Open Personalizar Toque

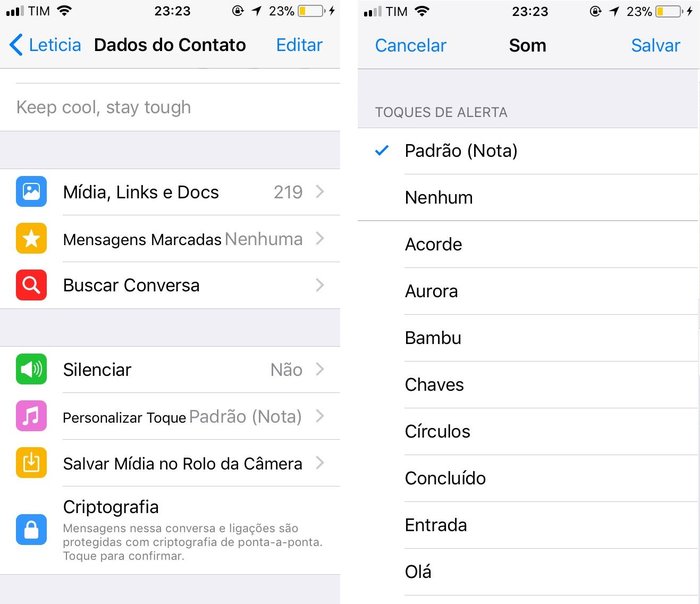pyautogui.click(x=170, y=417)
